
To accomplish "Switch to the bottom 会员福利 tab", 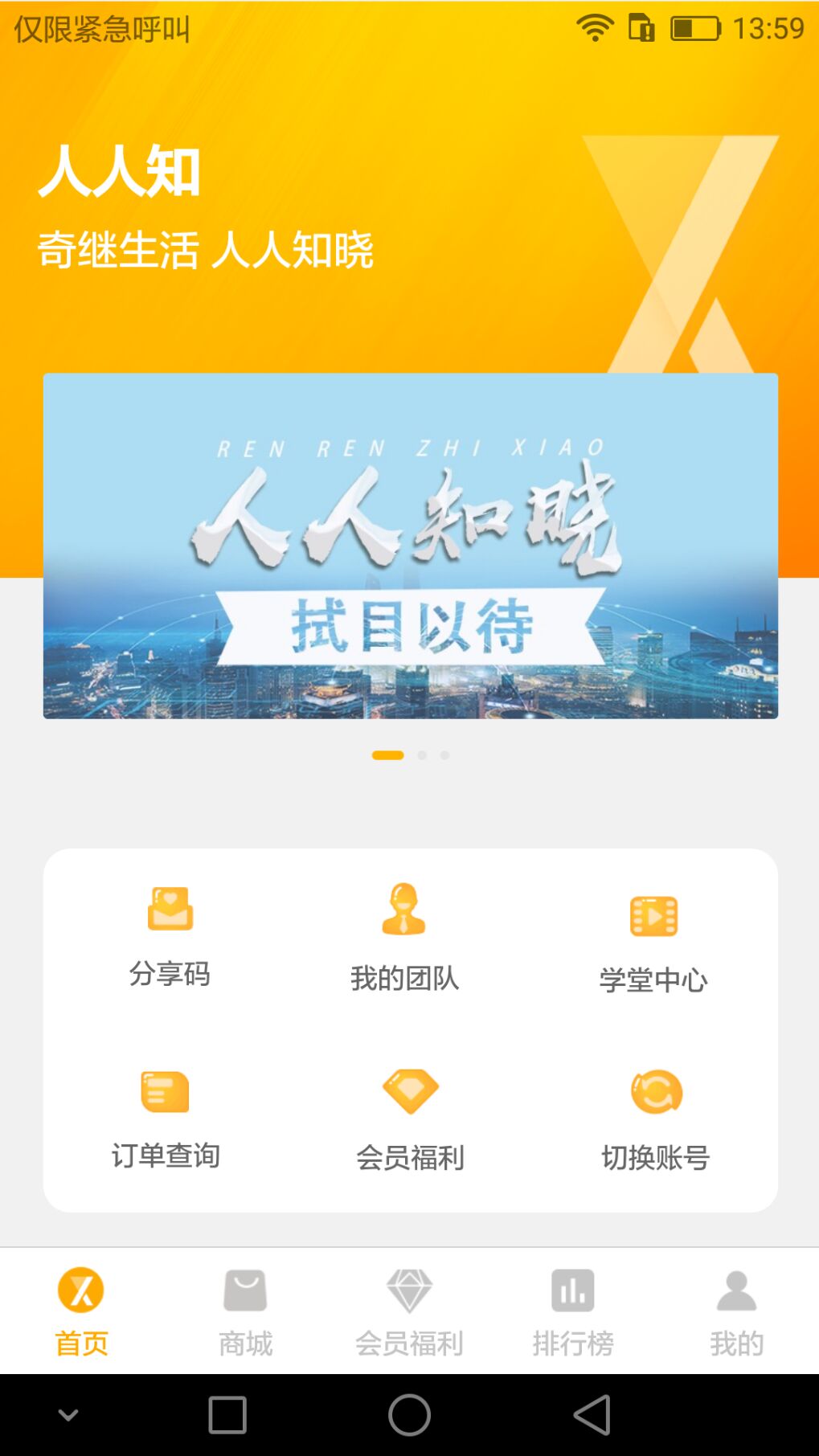I will (409, 1311).
